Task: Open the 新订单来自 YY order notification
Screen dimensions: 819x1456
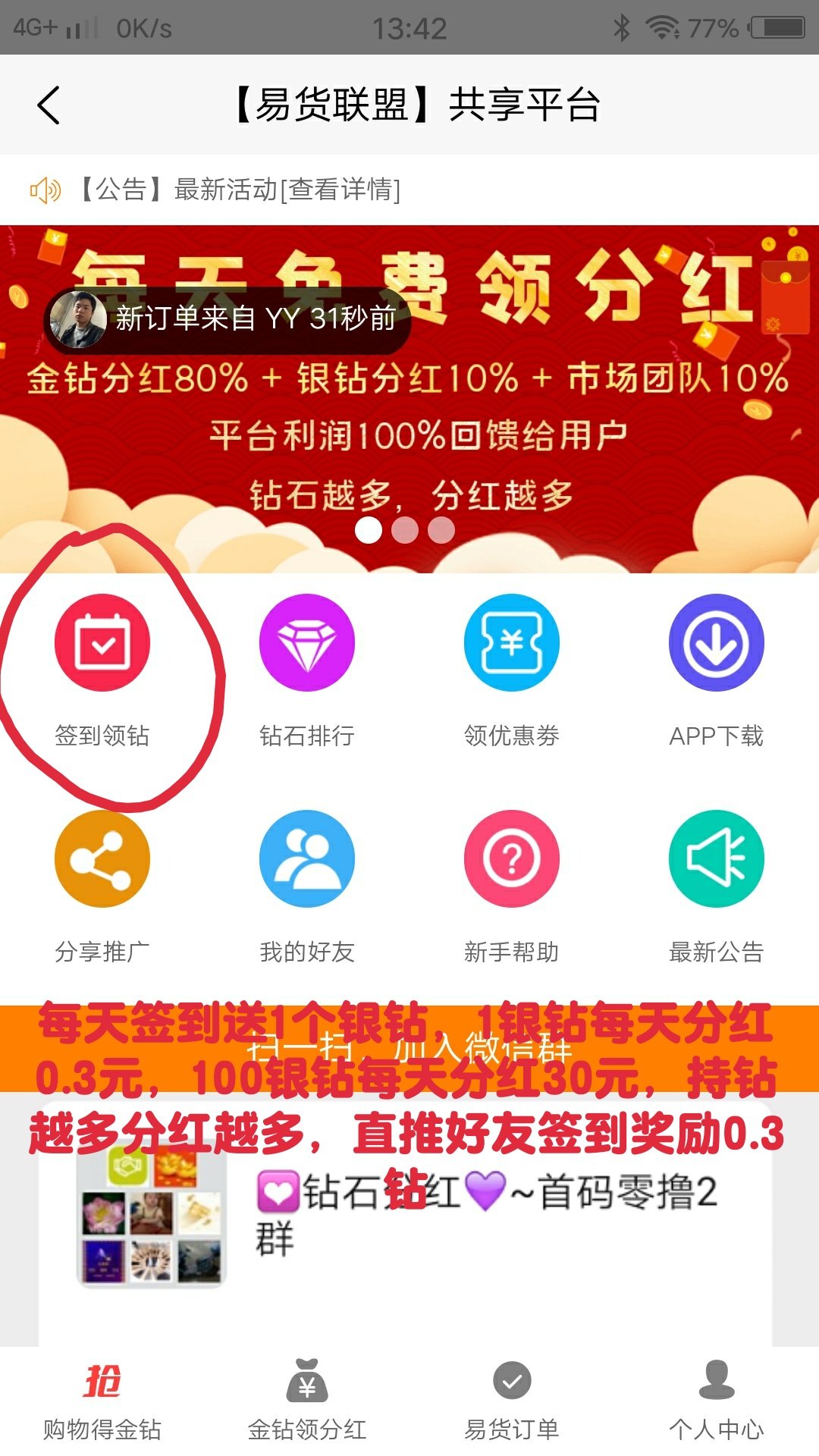Action: pos(227,318)
